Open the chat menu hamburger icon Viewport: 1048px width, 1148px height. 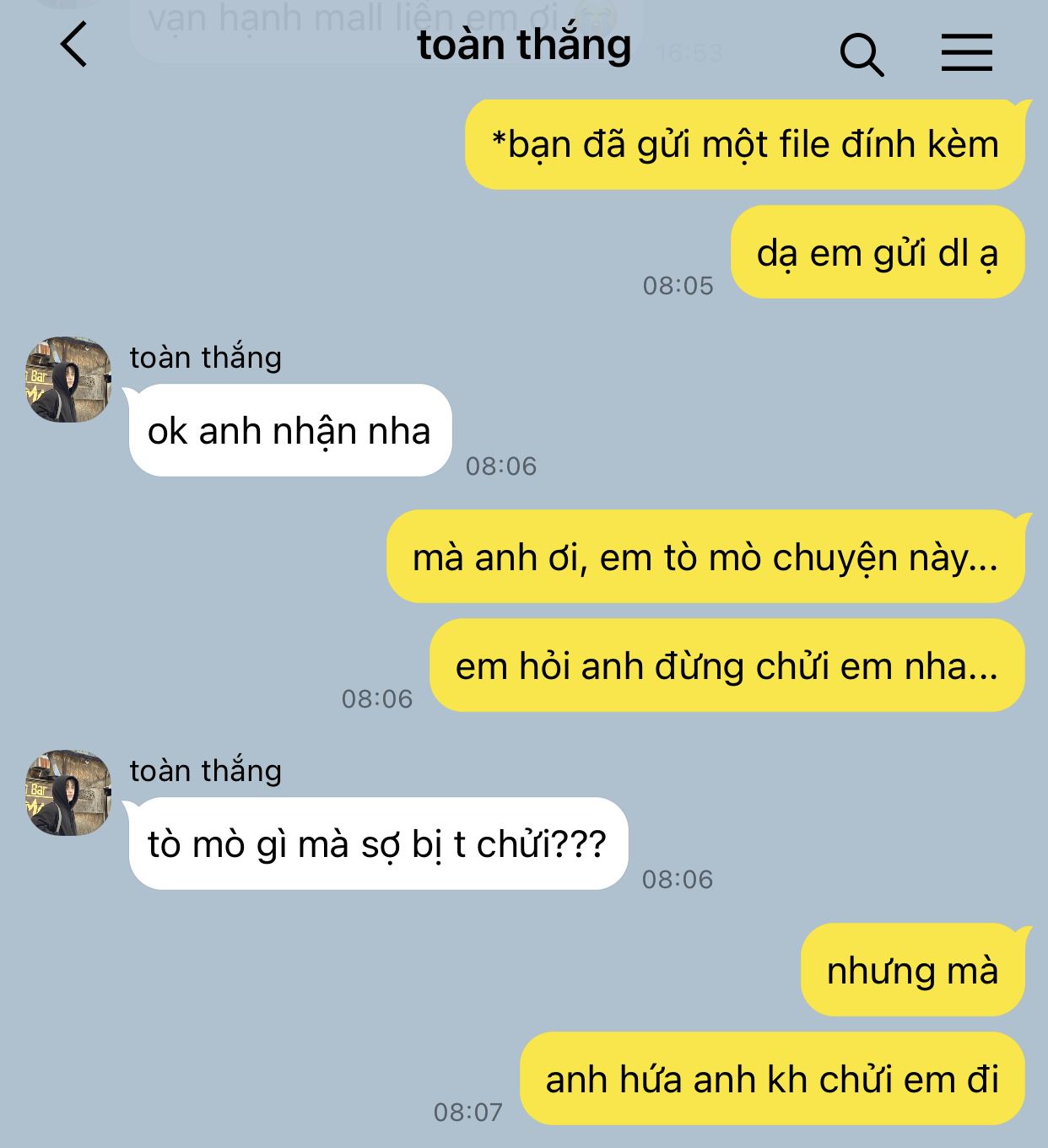tap(967, 52)
